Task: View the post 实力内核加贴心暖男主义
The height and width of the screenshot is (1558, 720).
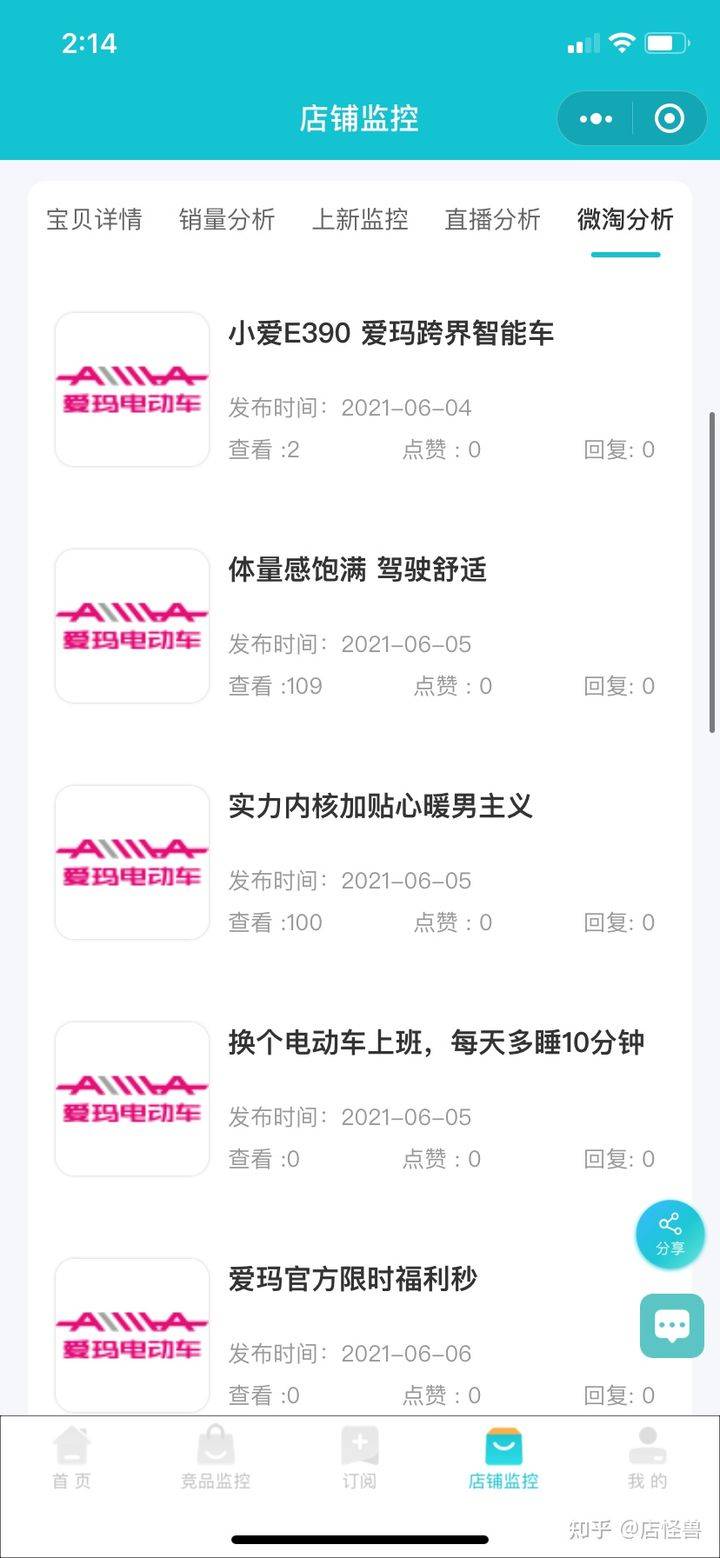Action: point(380,806)
